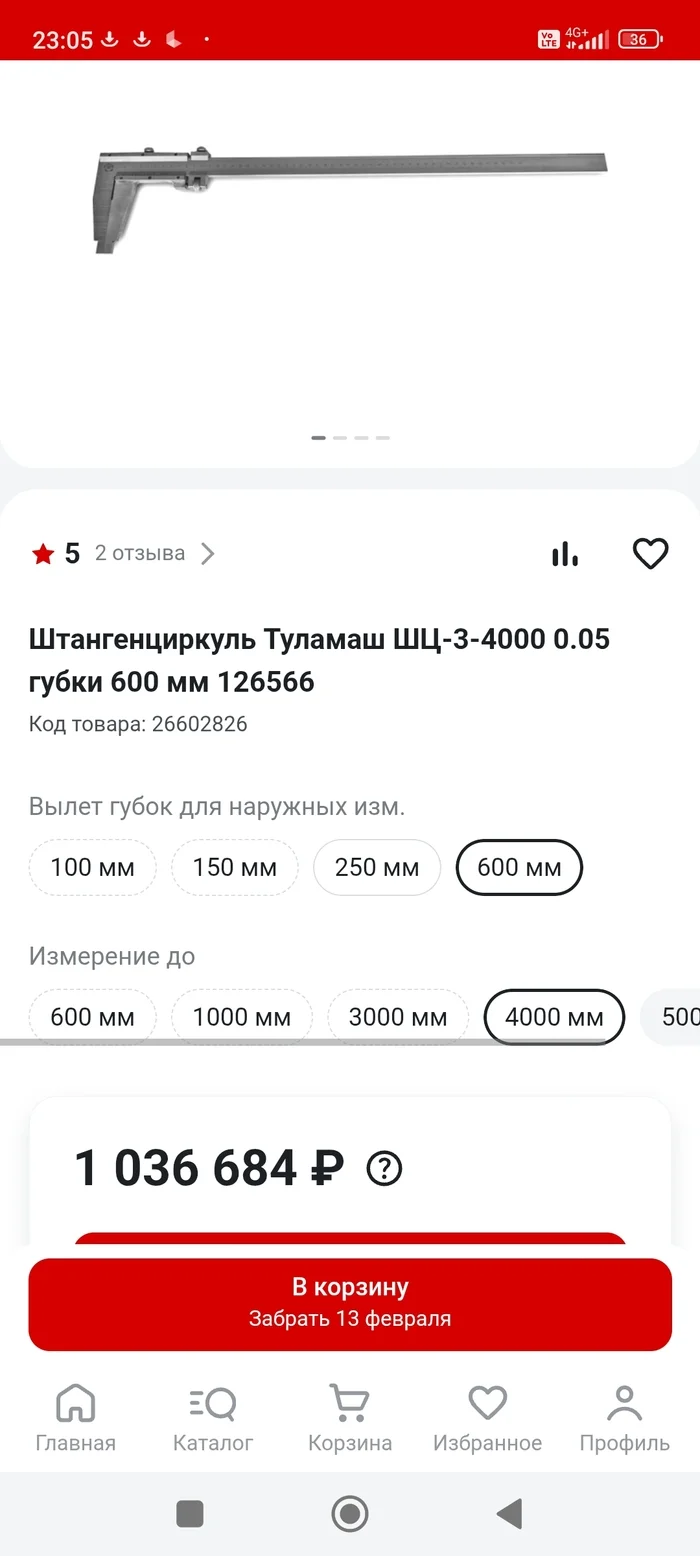Viewport: 700px width, 1556px height.
Task: Add the caliper to favorites with the heart
Action: pos(650,553)
